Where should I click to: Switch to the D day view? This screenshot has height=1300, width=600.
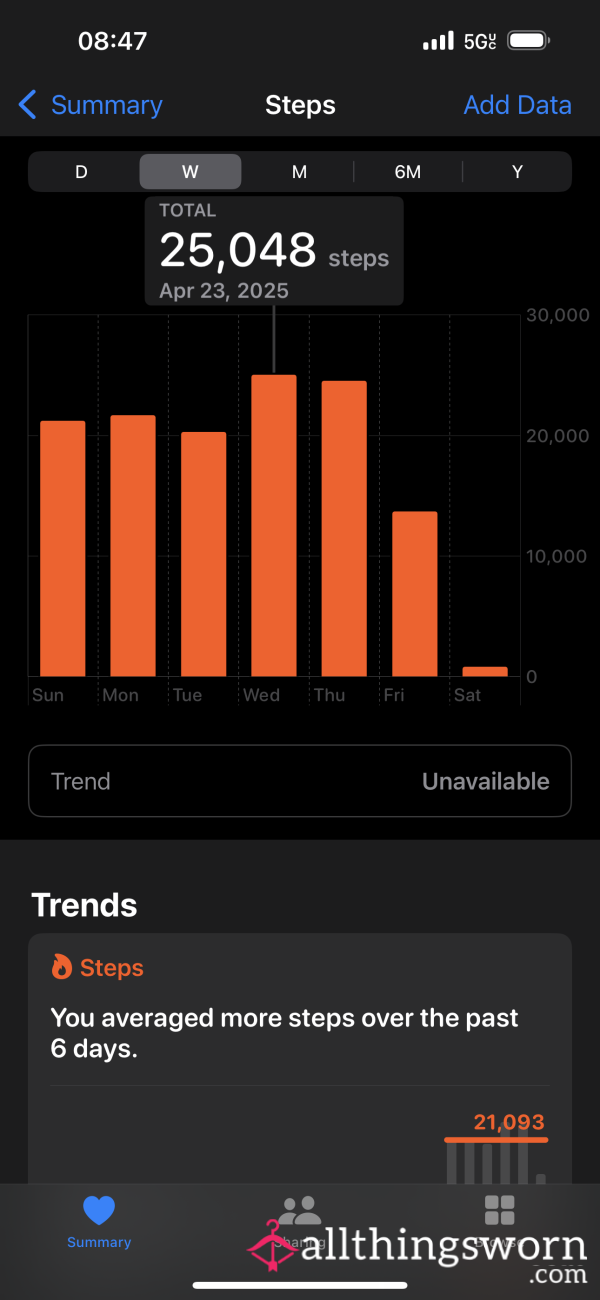click(82, 172)
